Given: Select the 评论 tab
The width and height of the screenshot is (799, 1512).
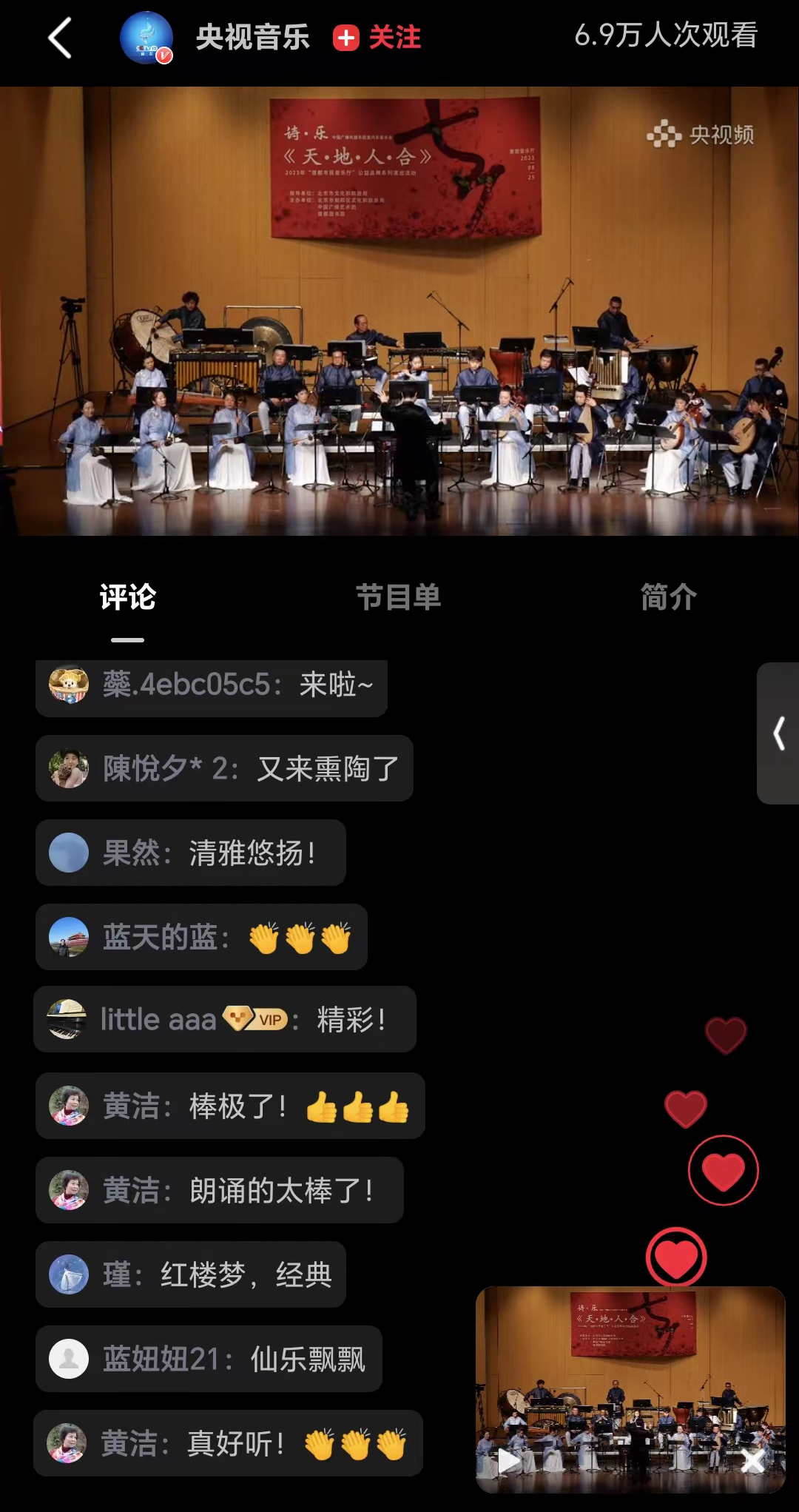Looking at the screenshot, I should [128, 597].
